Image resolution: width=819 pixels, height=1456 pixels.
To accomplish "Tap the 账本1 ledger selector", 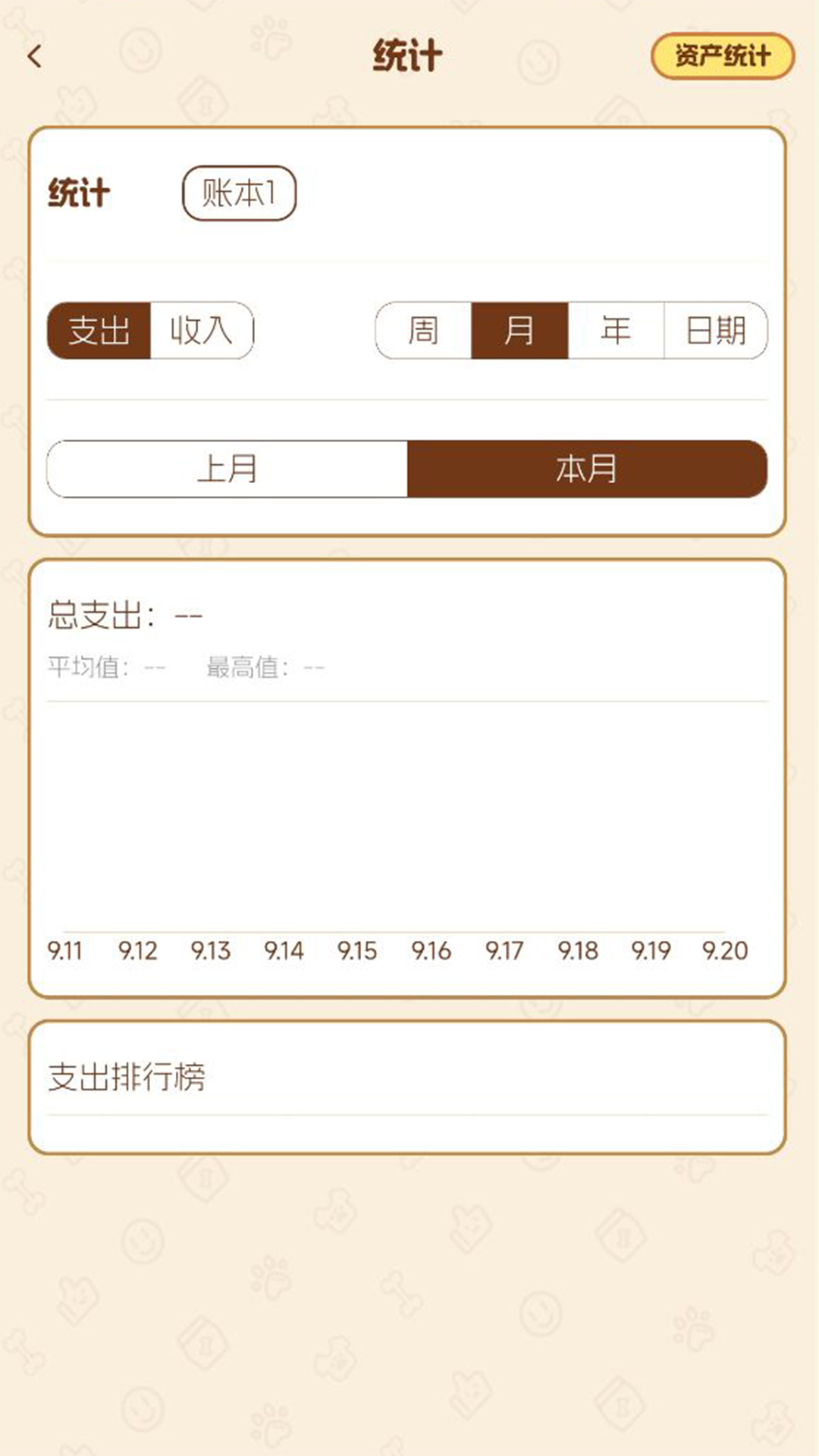I will (x=239, y=193).
